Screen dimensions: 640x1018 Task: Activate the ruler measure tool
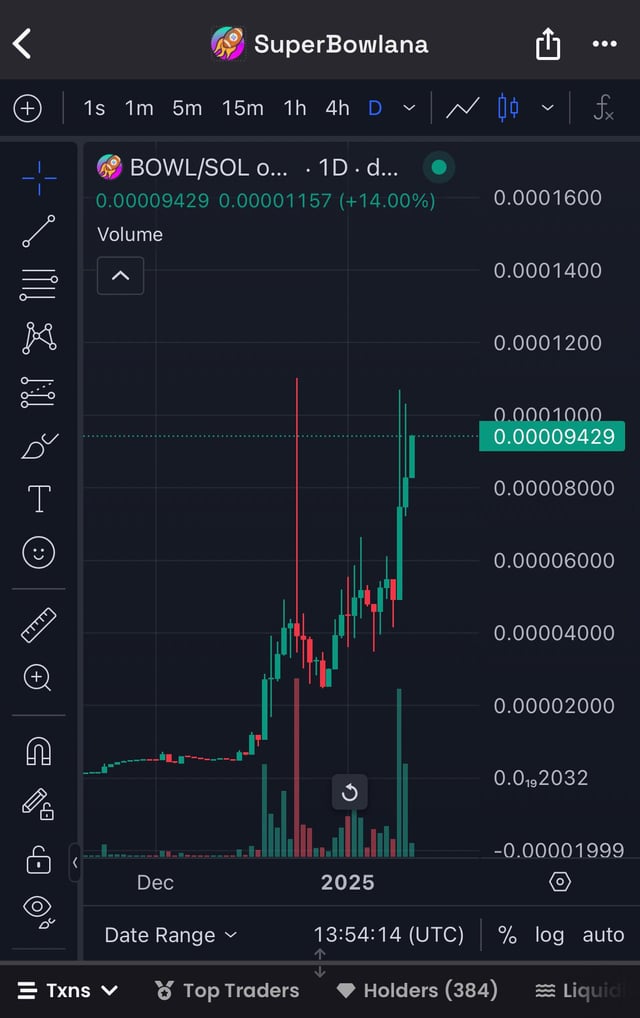coord(38,625)
